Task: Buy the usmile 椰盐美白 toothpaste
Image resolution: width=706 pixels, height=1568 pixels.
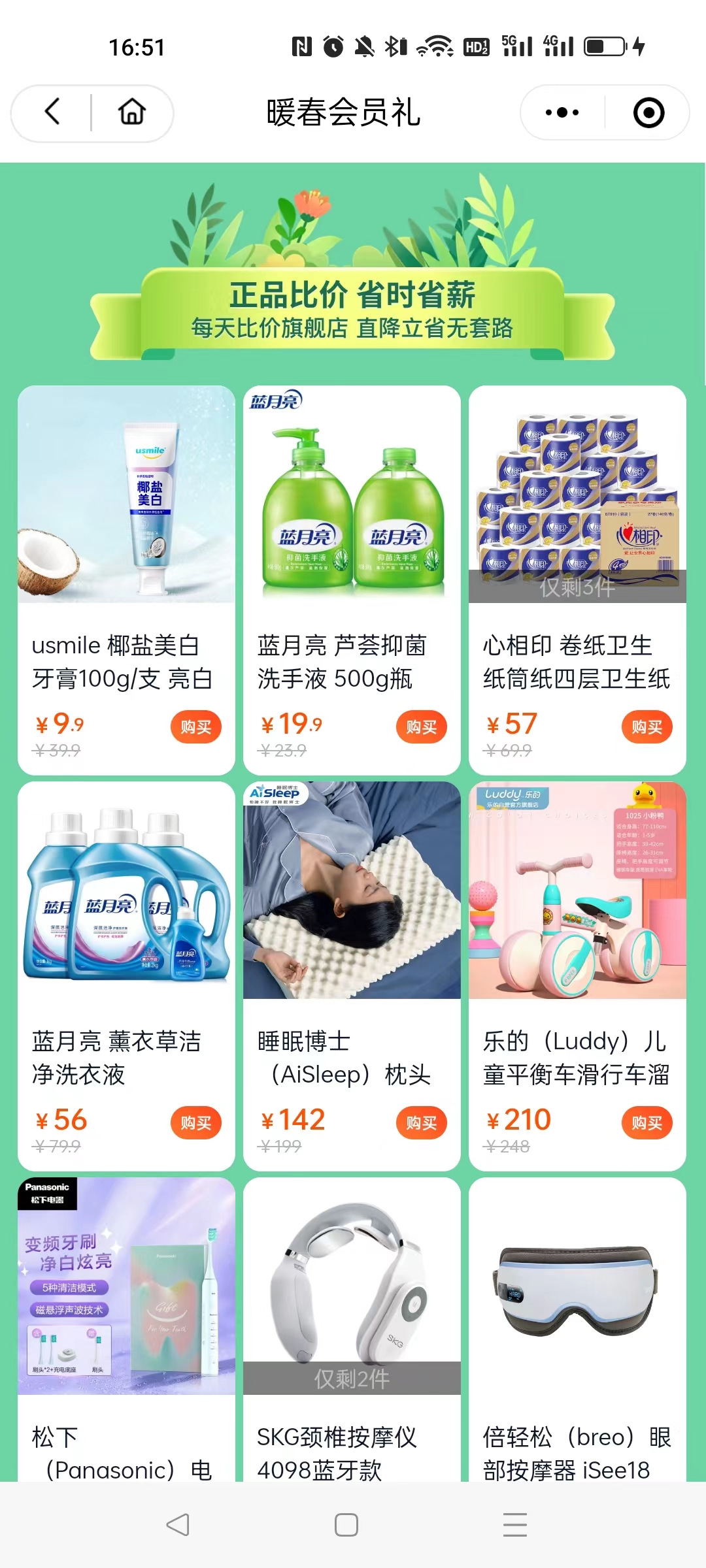Action: tap(195, 727)
